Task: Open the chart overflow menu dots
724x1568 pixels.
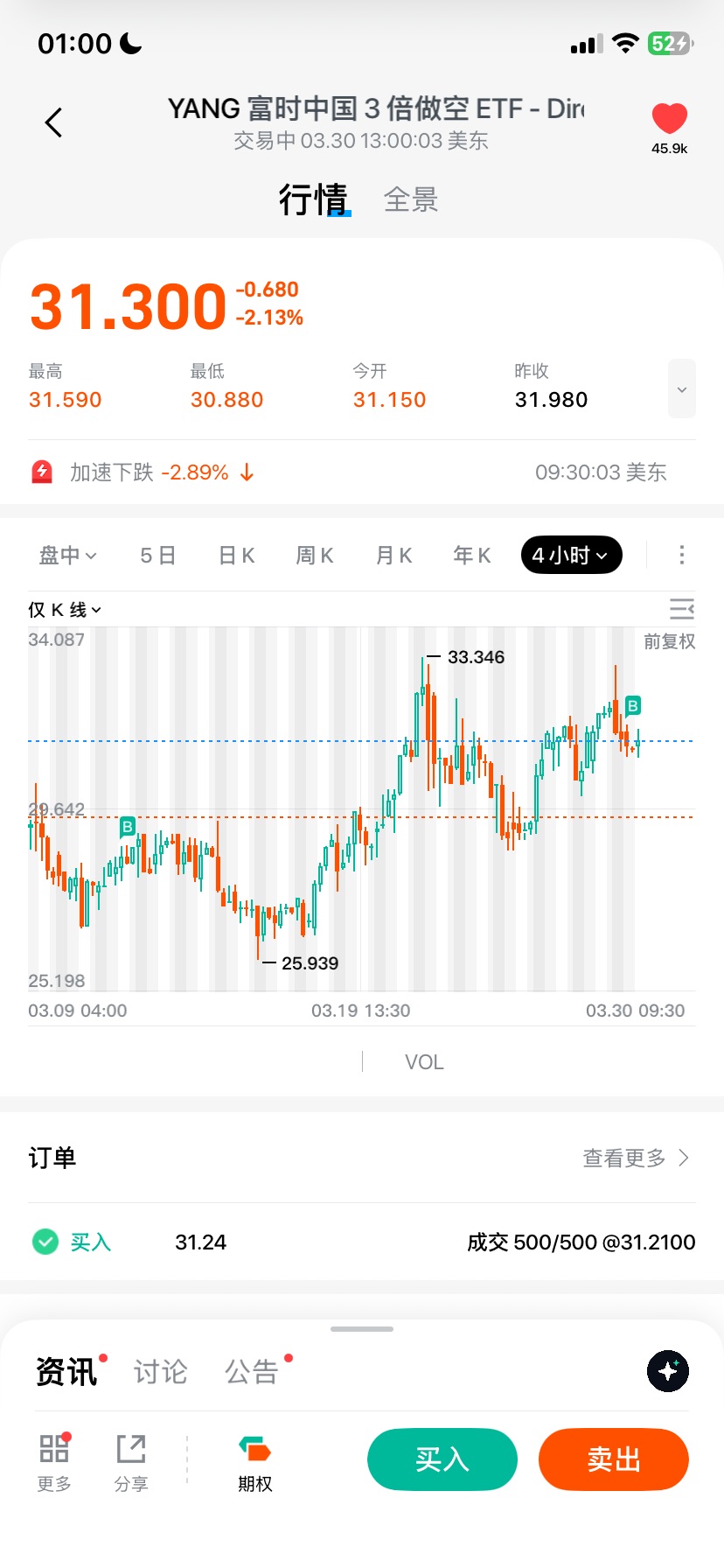Action: click(x=682, y=555)
